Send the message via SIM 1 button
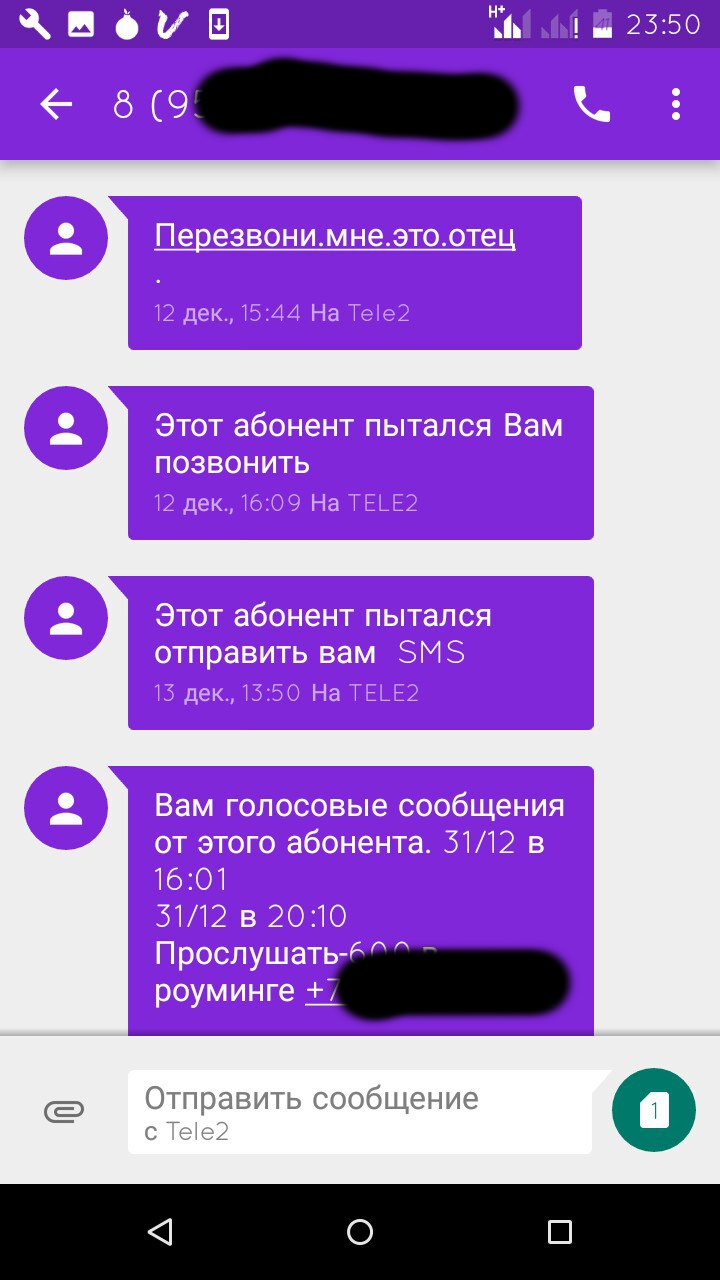Viewport: 720px width, 1280px height. pyautogui.click(x=654, y=1110)
